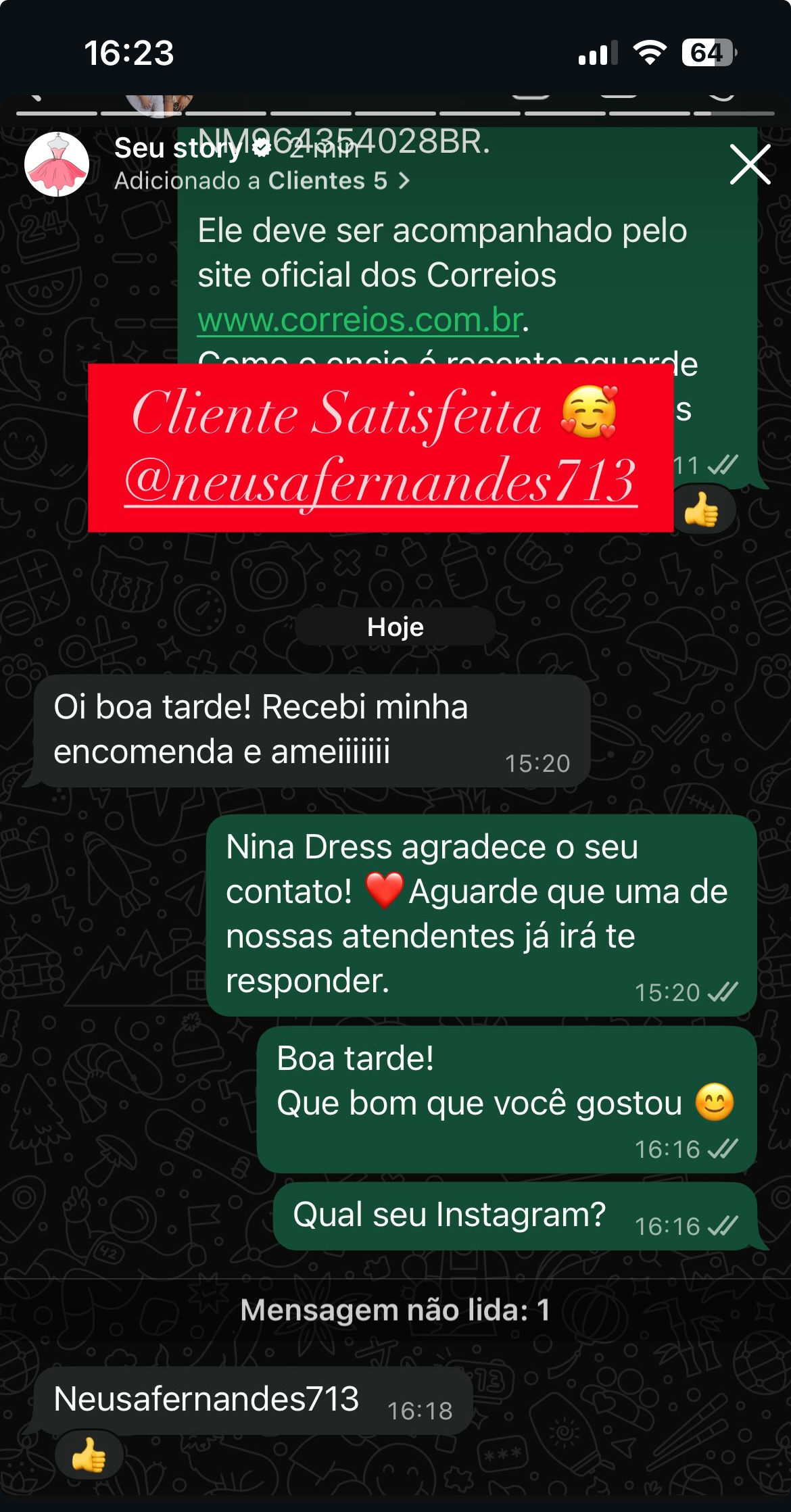
Task: Tap the story owner's profile picture
Action: tap(57, 164)
